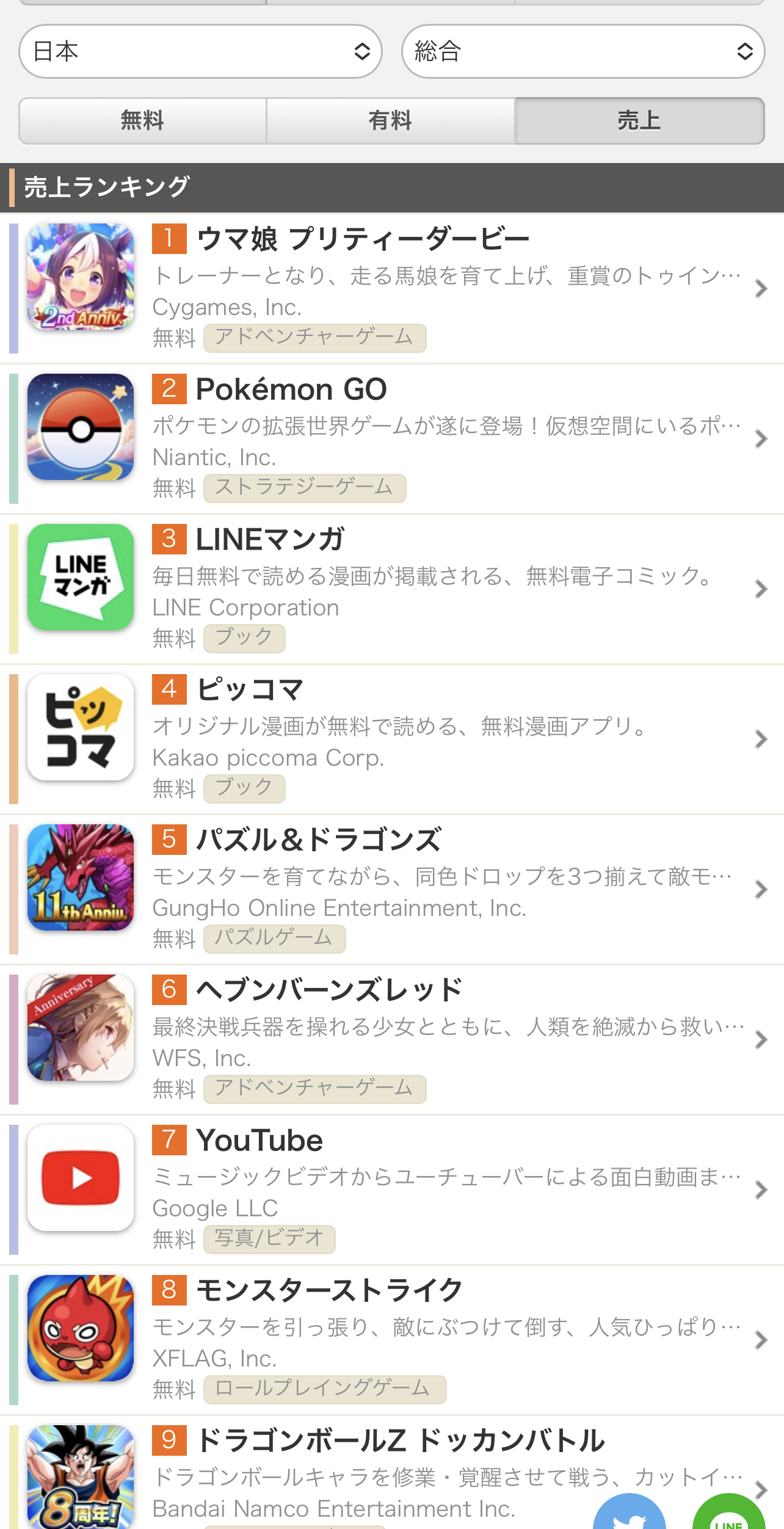Open ドラゴンボールZ ドッカンバトル entry
Image resolution: width=784 pixels, height=1529 pixels.
(392, 1473)
